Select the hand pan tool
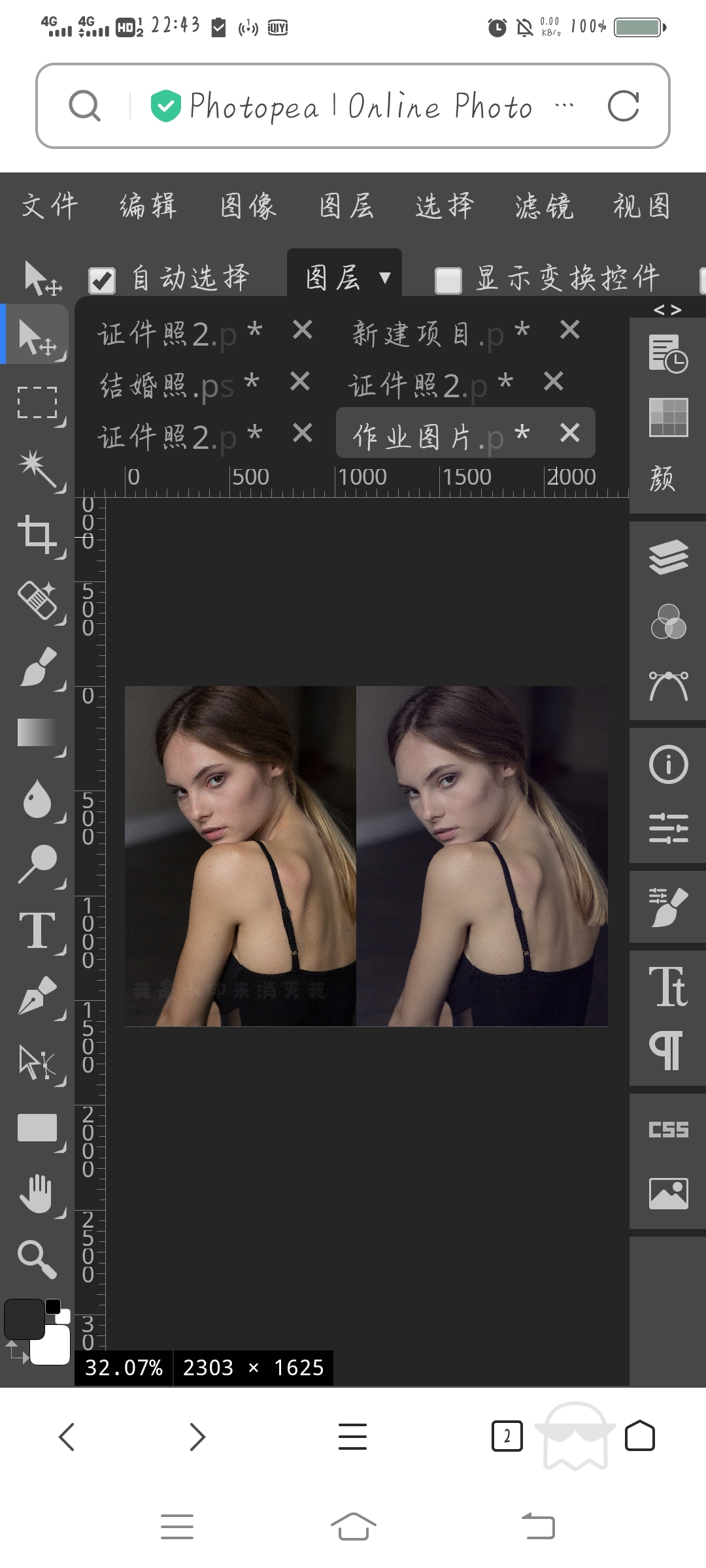The width and height of the screenshot is (706, 1568). coord(37,1194)
